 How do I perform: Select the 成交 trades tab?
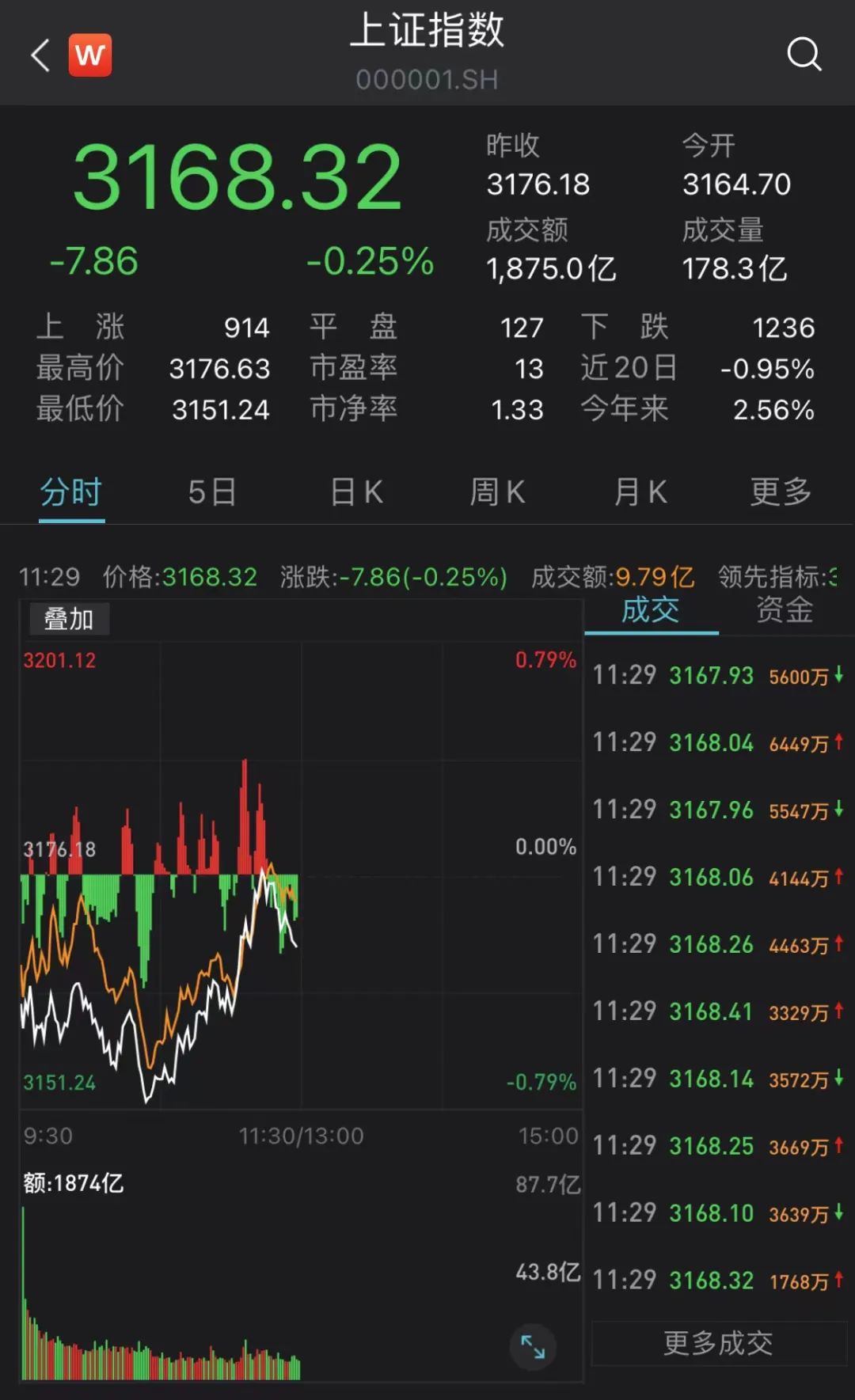pos(651,611)
